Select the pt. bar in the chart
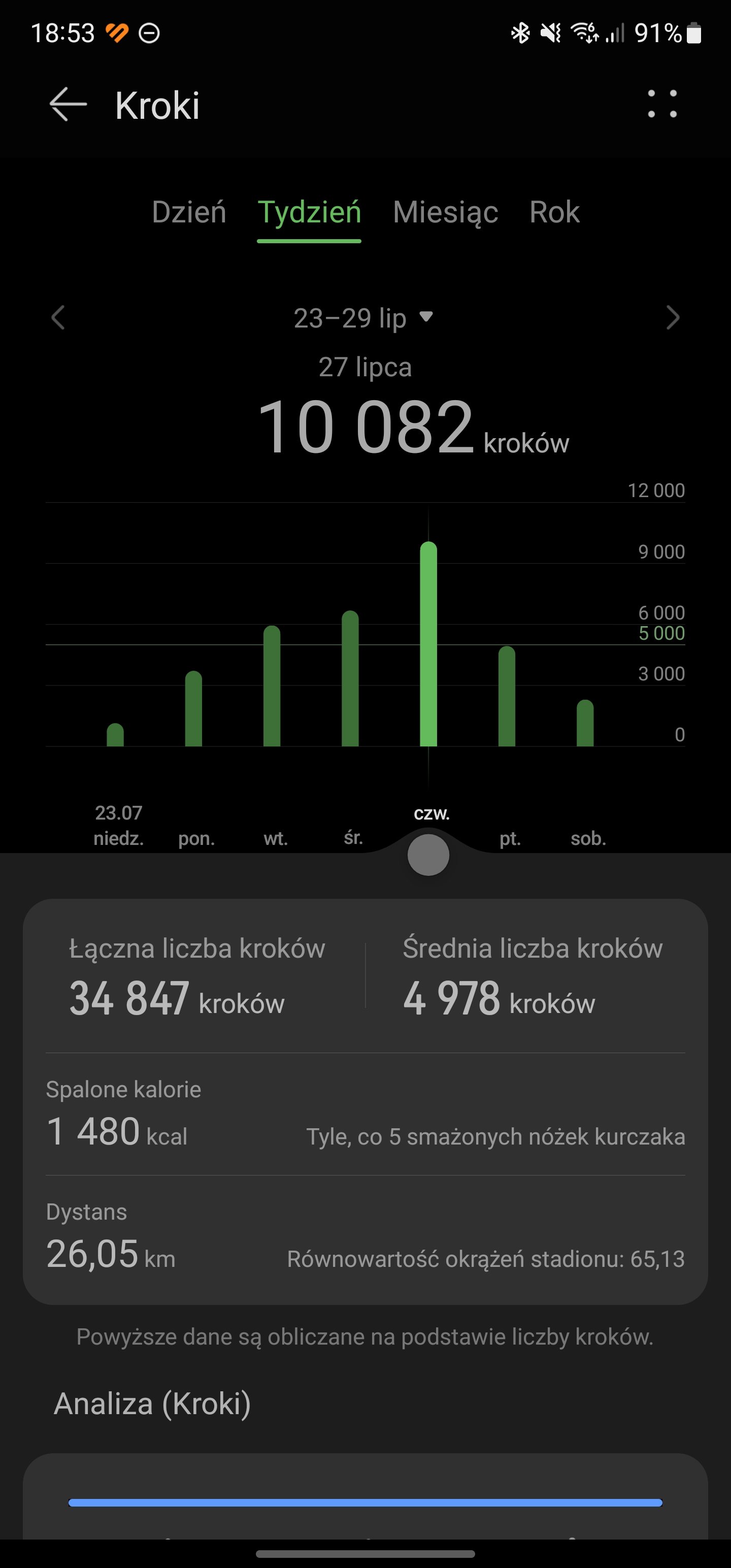This screenshot has height=1568, width=731. coord(507,696)
